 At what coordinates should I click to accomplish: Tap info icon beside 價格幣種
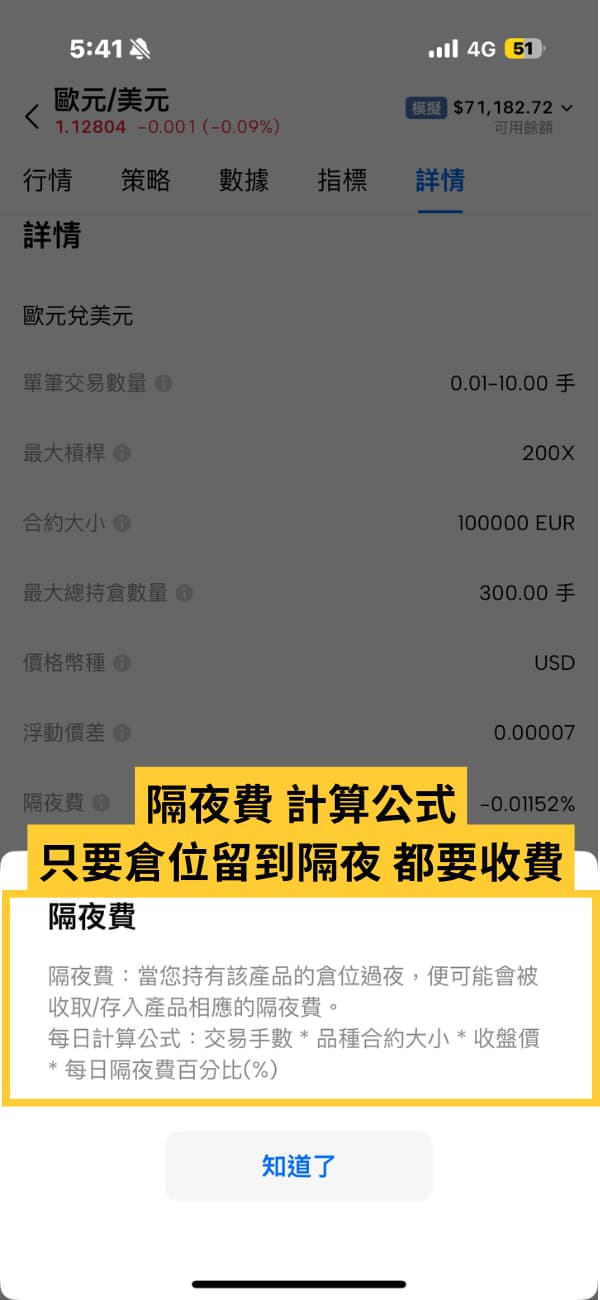pyautogui.click(x=122, y=663)
